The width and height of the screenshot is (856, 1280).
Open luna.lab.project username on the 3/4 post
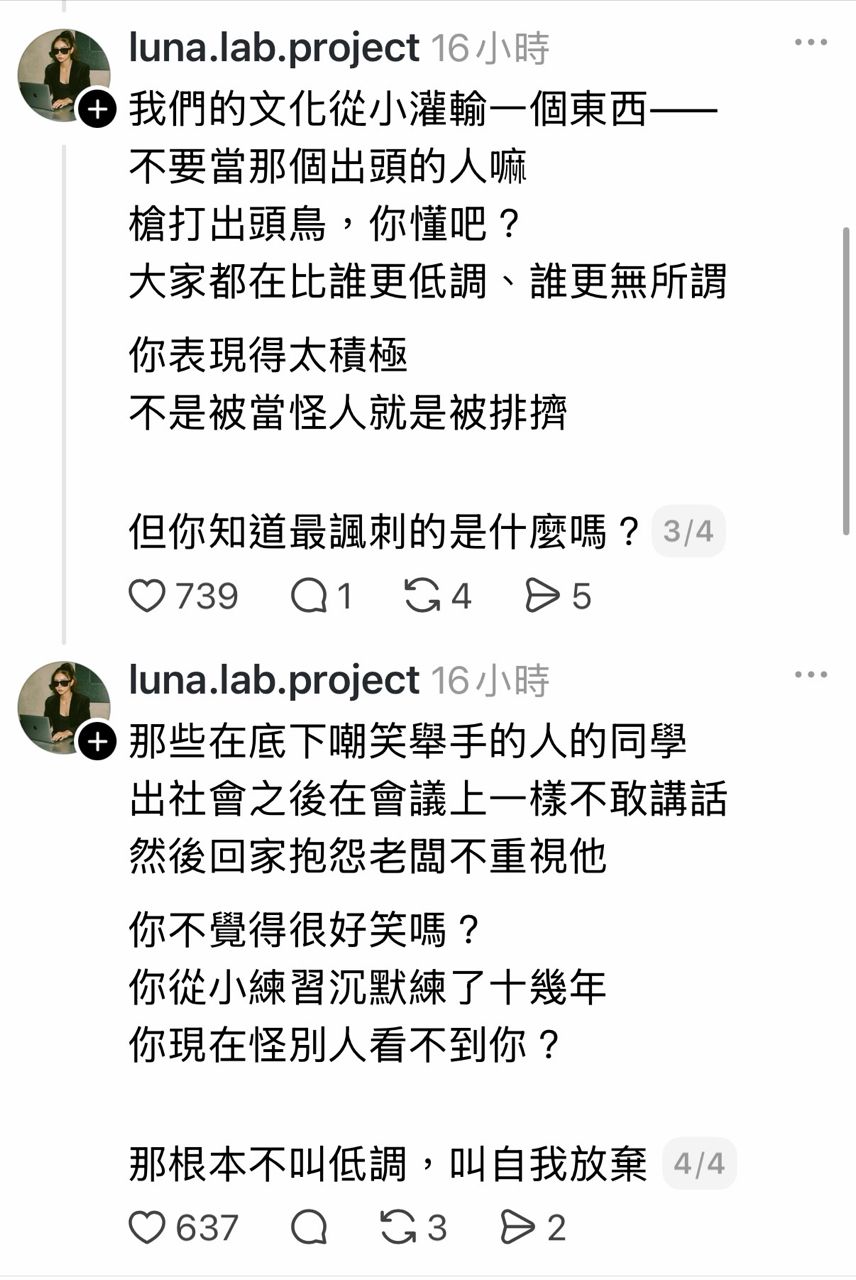pos(274,47)
